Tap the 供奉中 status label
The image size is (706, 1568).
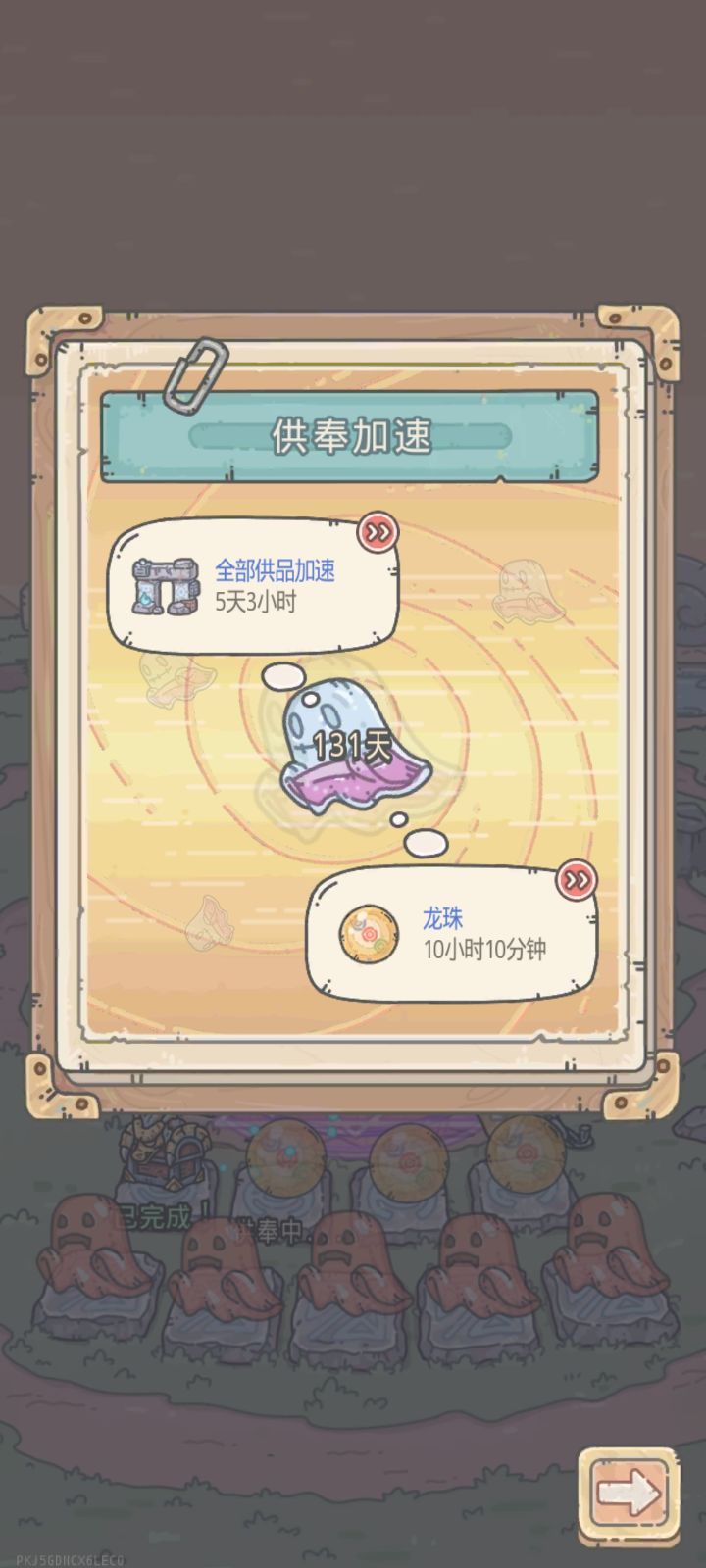275,1228
